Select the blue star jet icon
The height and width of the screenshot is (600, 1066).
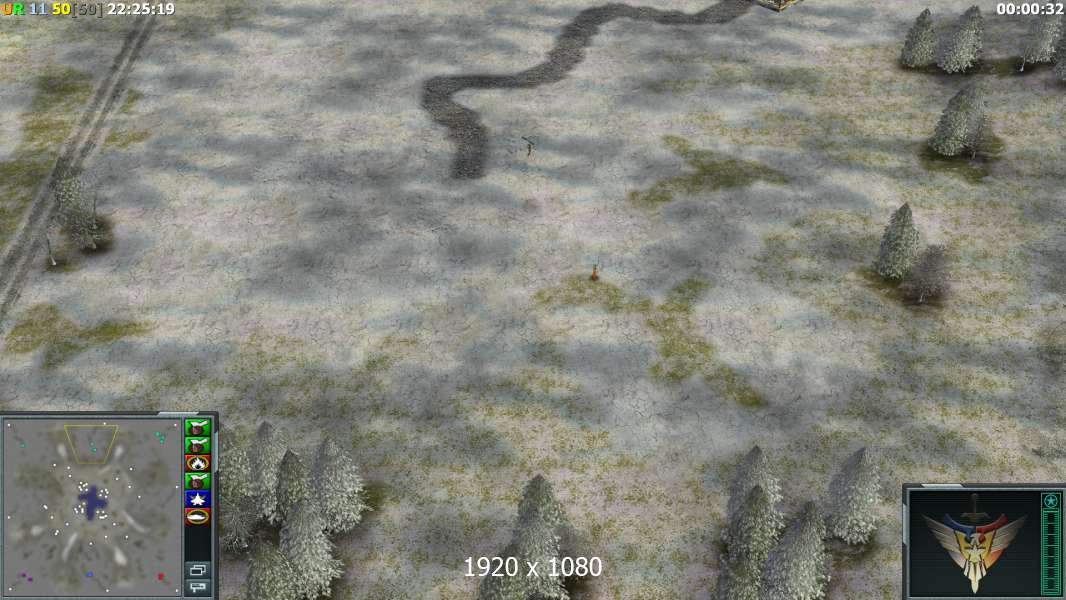pyautogui.click(x=198, y=498)
